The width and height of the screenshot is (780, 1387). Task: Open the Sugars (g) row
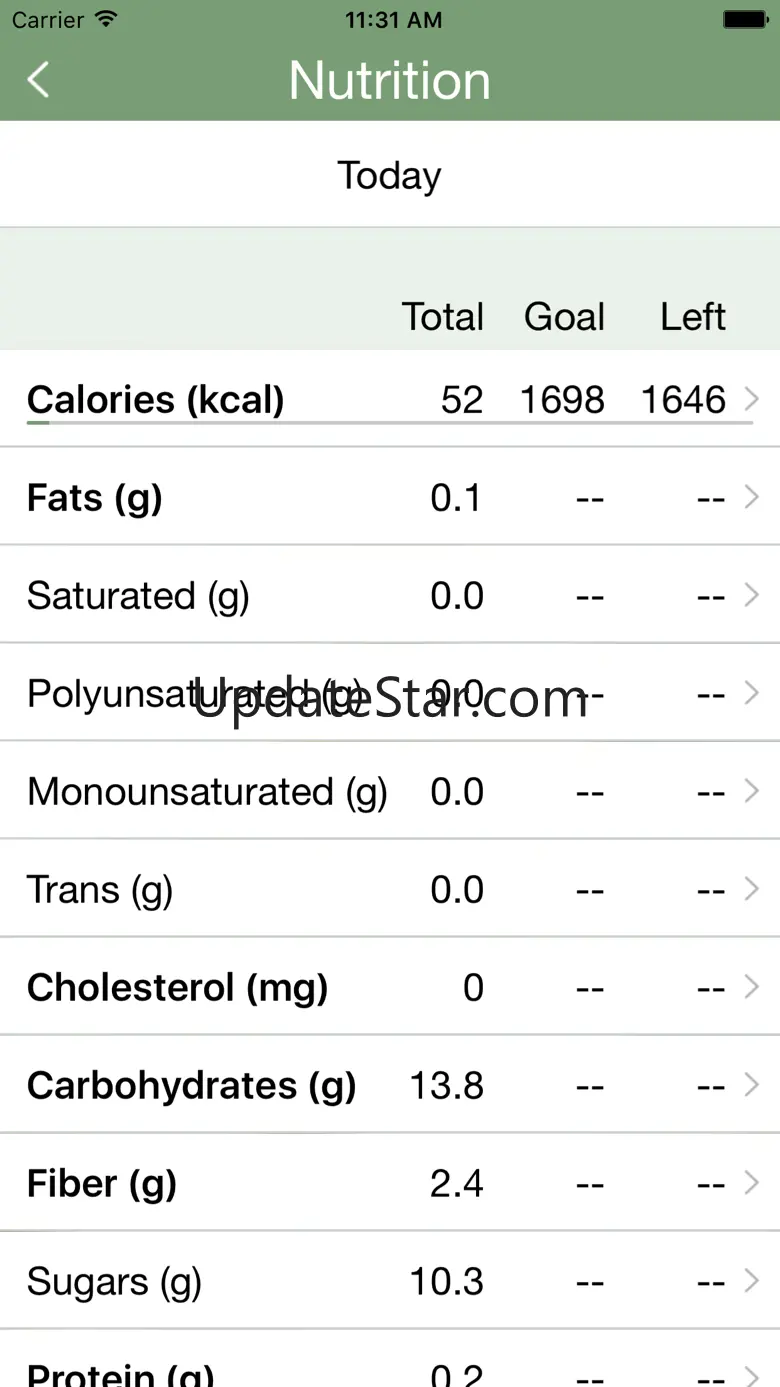[x=390, y=1281]
